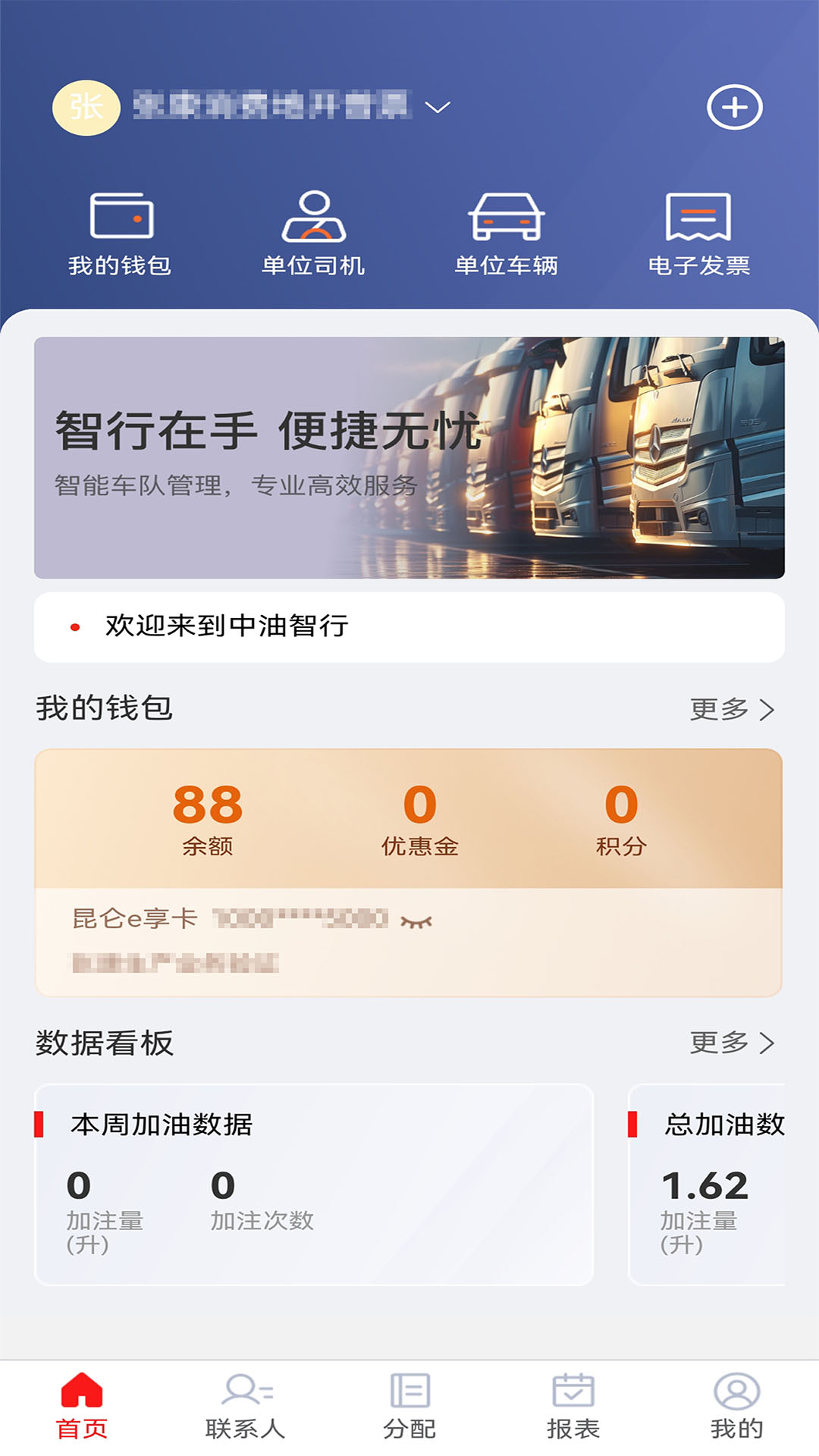This screenshot has height=1456, width=819.
Task: Switch to the 我的 tab
Action: (736, 1407)
